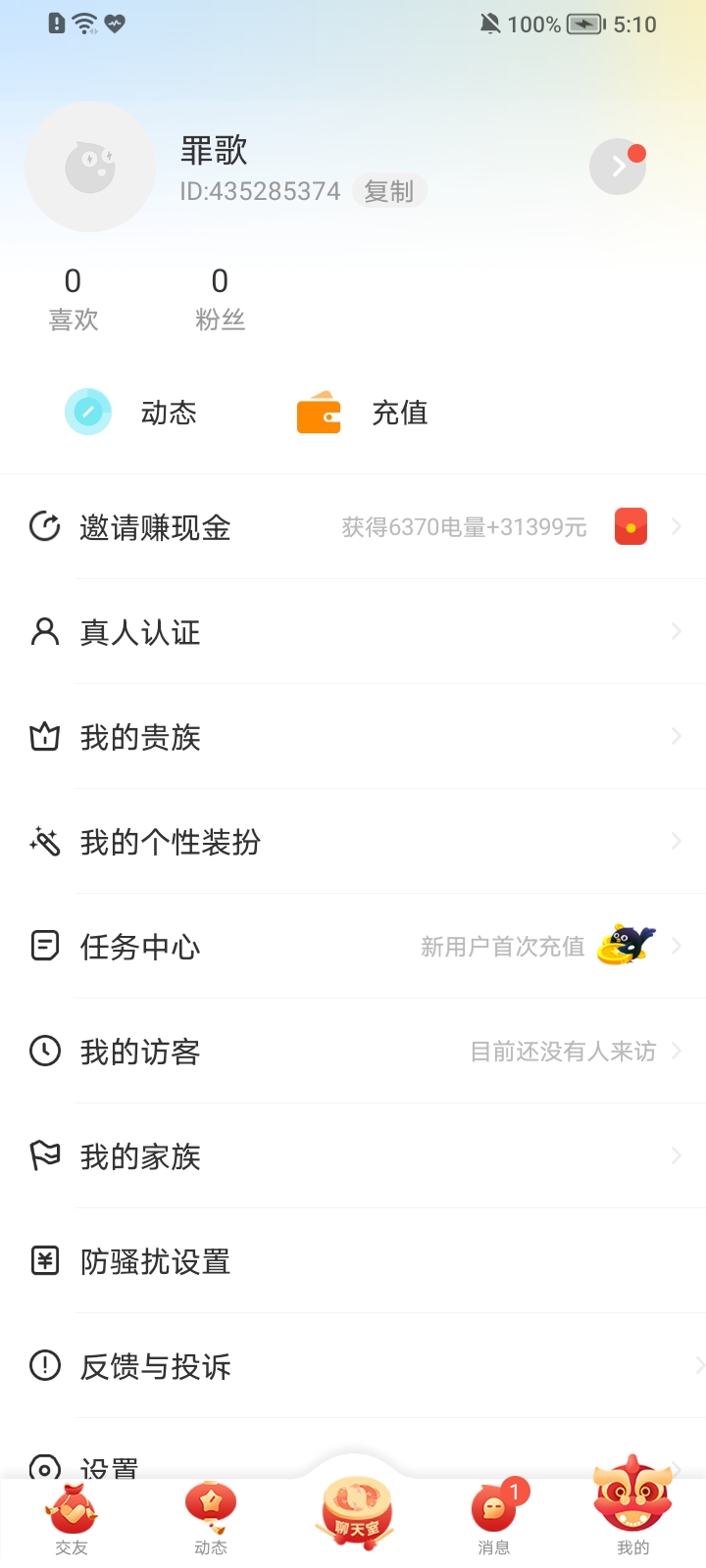Tap the profile avatar picture
The height and width of the screenshot is (1568, 706).
tap(90, 168)
